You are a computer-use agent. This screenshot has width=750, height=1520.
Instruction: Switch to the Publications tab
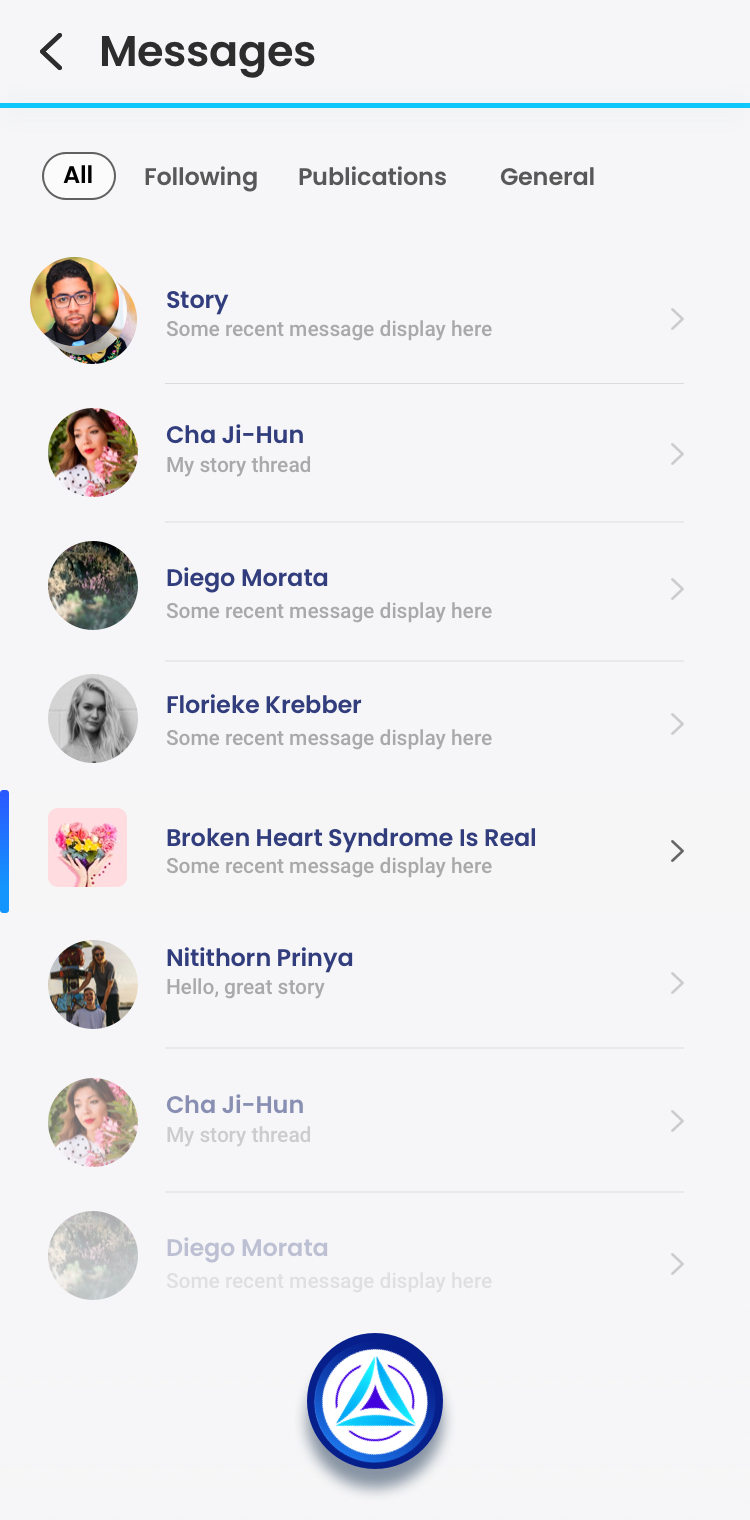(x=372, y=177)
